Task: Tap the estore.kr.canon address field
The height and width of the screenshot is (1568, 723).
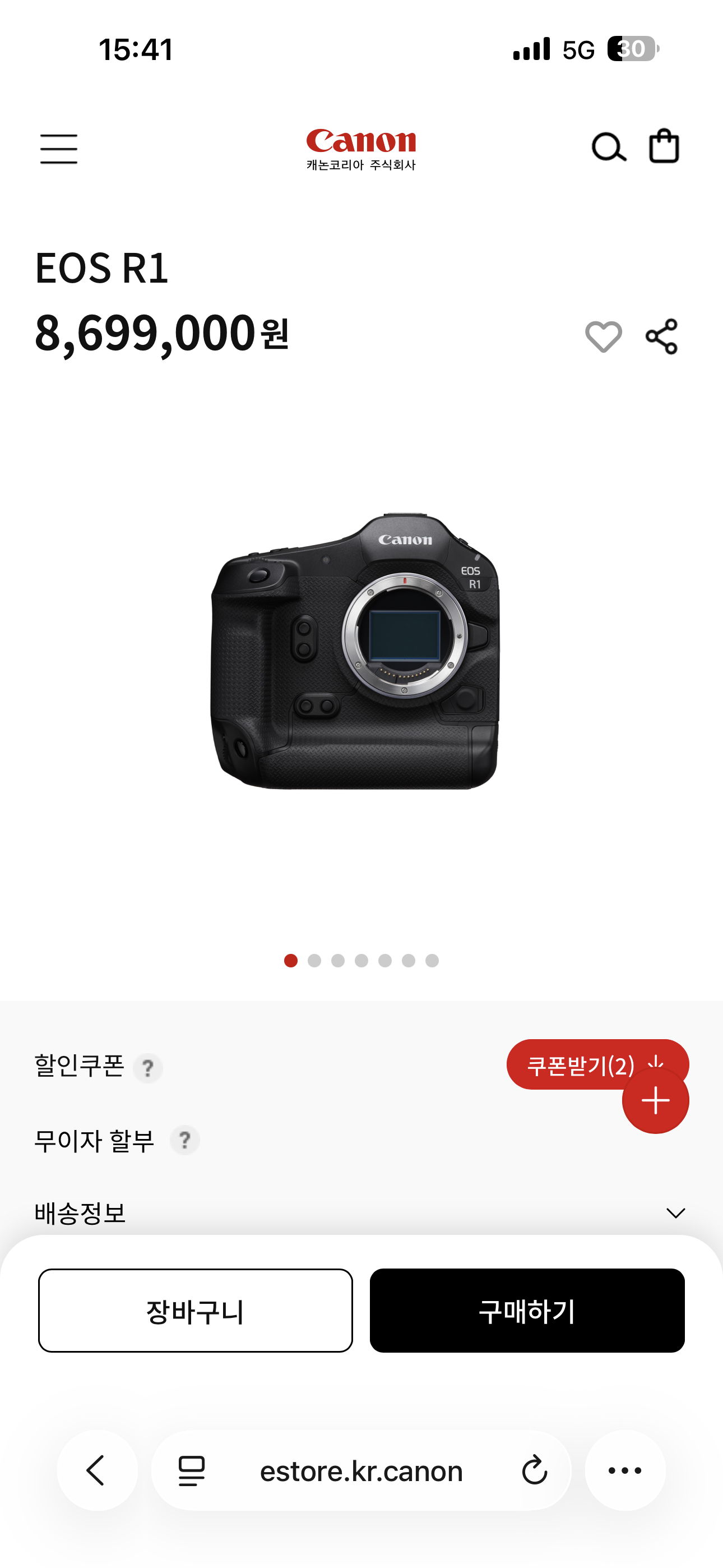Action: (x=361, y=1470)
